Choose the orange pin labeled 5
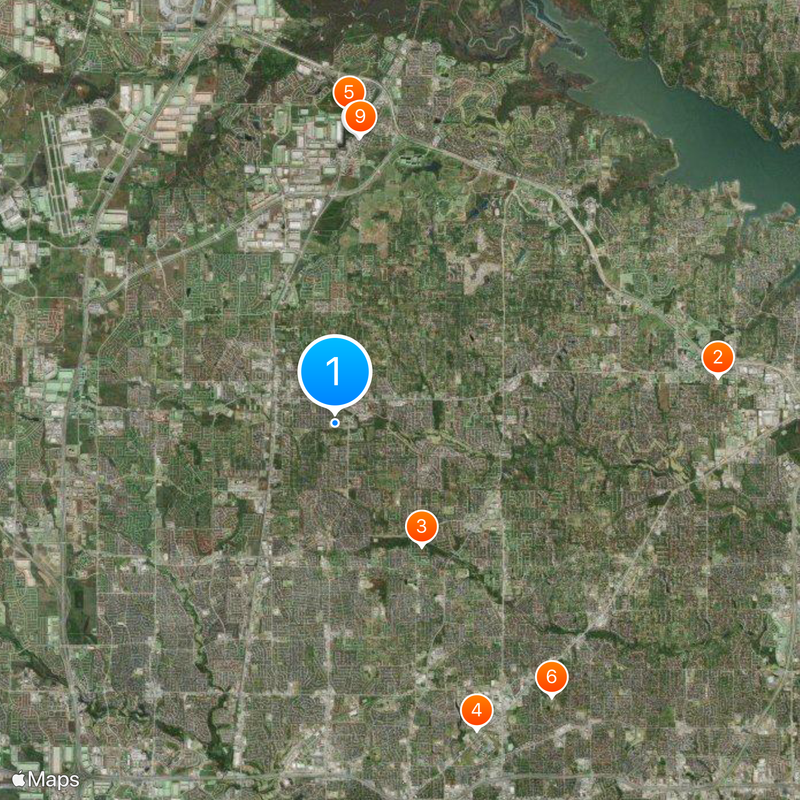800x800 pixels. point(345,92)
